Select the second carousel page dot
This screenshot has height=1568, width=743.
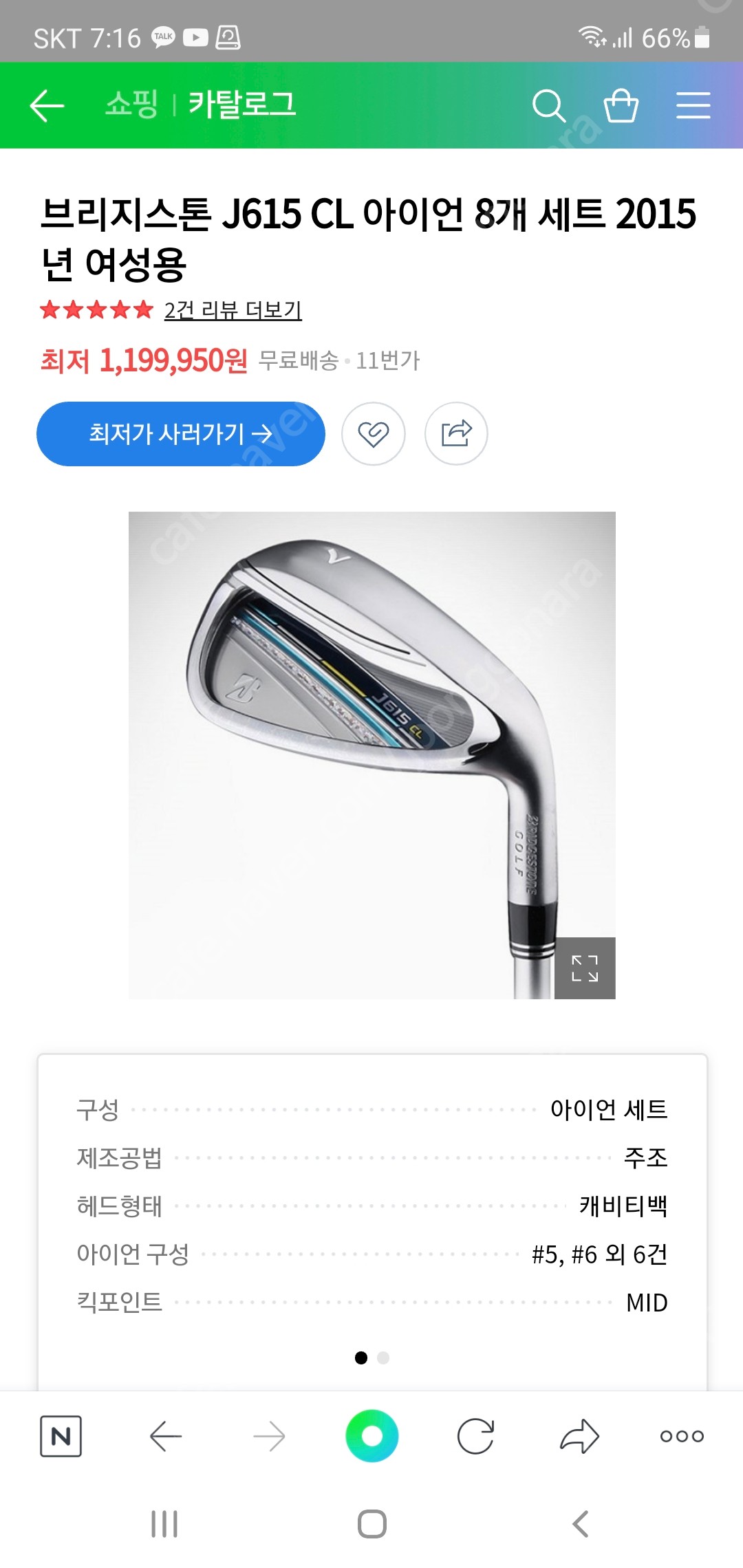coord(383,1358)
